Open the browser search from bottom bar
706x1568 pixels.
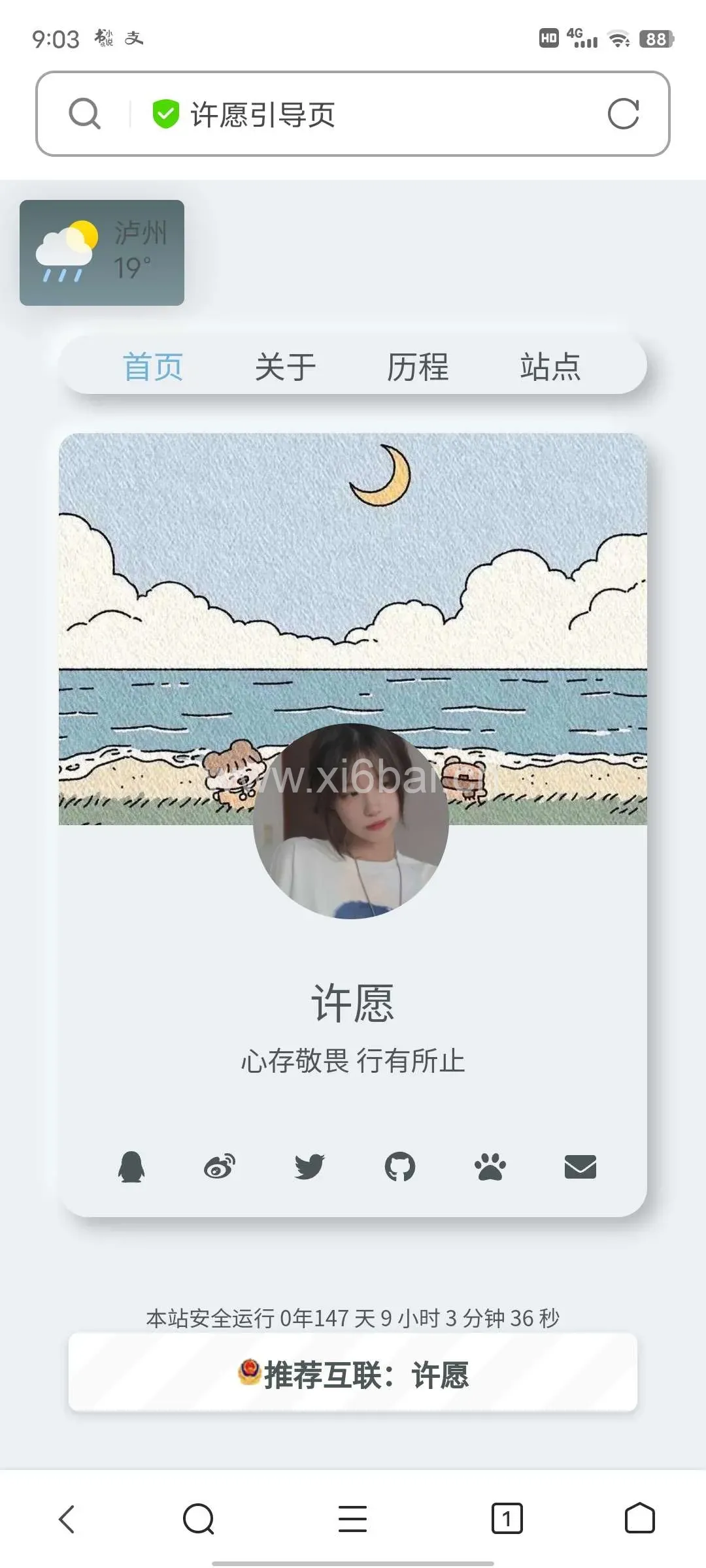[x=199, y=1519]
